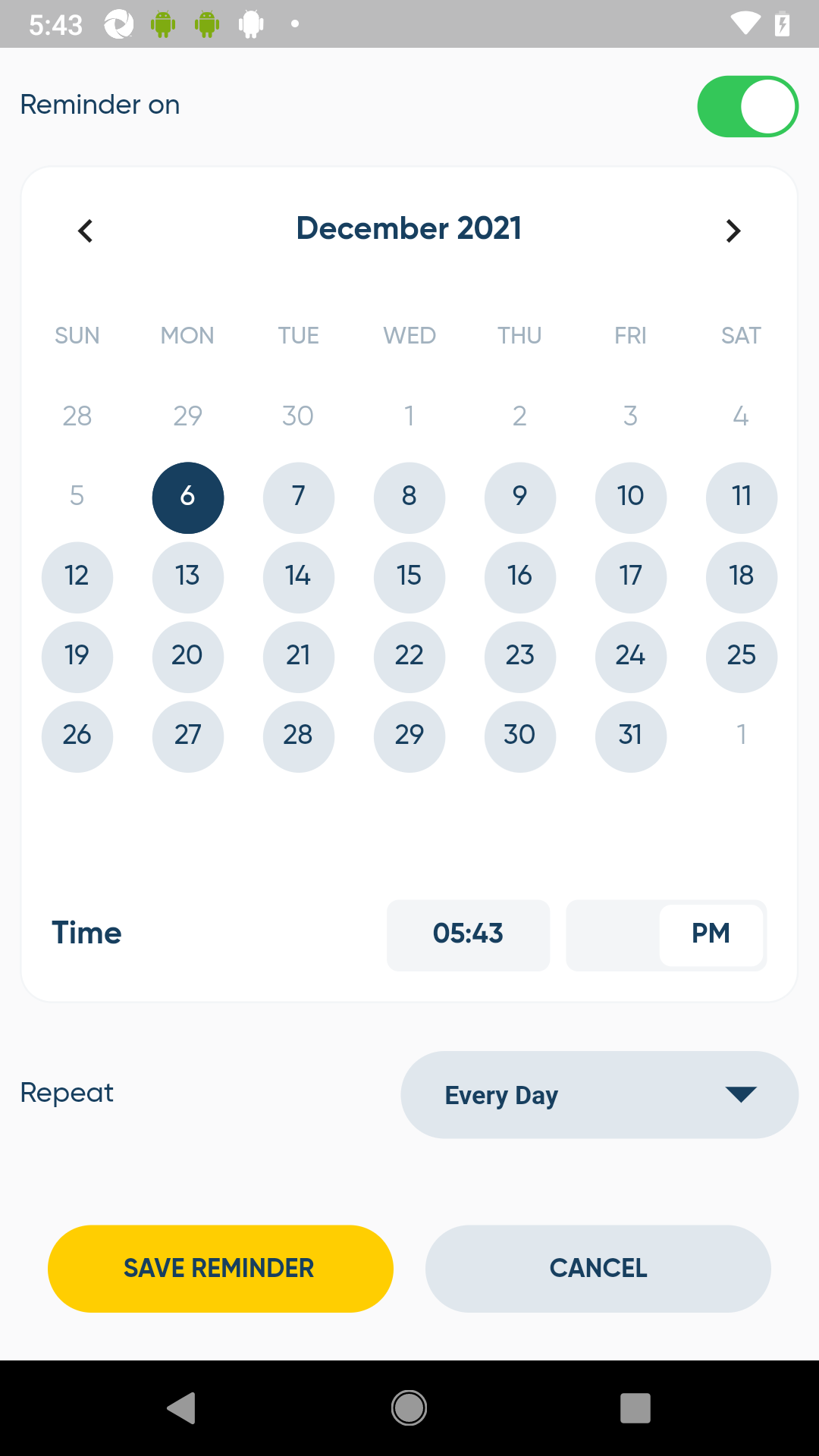This screenshot has width=819, height=1456.
Task: Tap date 20 in the calendar
Action: pyautogui.click(x=187, y=656)
